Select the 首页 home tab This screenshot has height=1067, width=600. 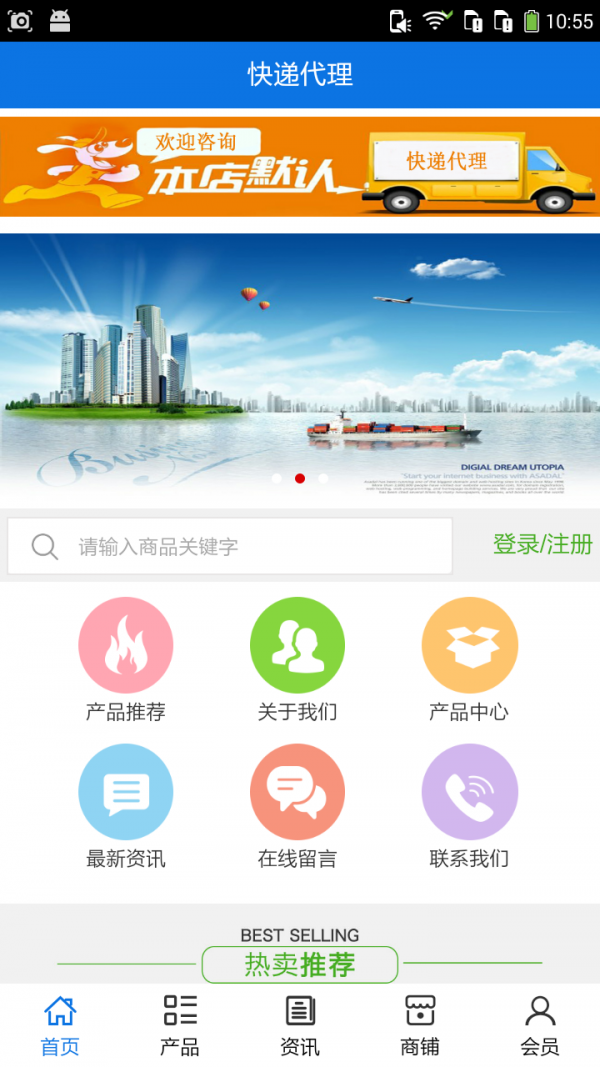click(x=60, y=1025)
